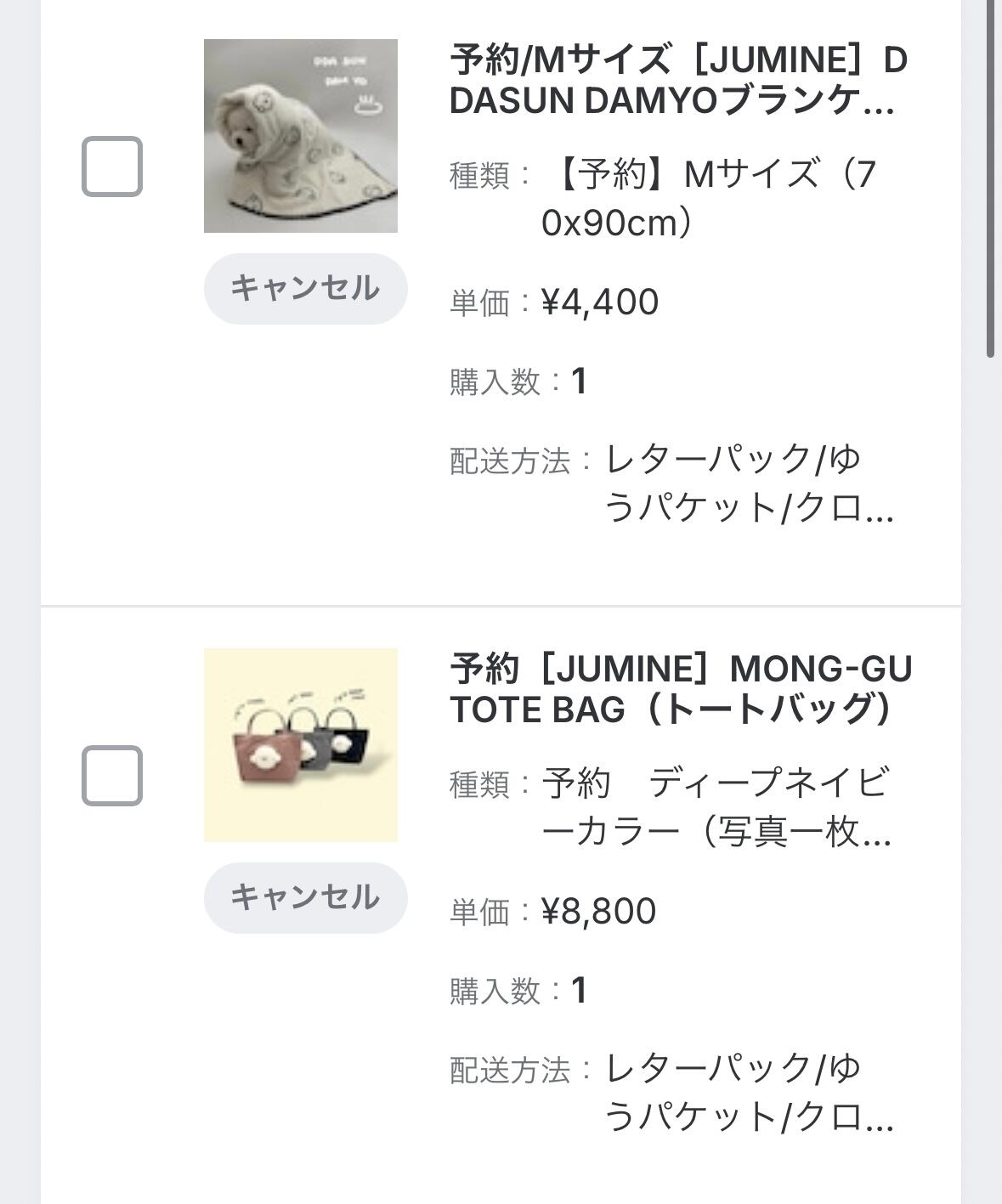Cancel the MONG-GU TOTE BAG order
The width and height of the screenshot is (1002, 1204).
pyautogui.click(x=305, y=898)
